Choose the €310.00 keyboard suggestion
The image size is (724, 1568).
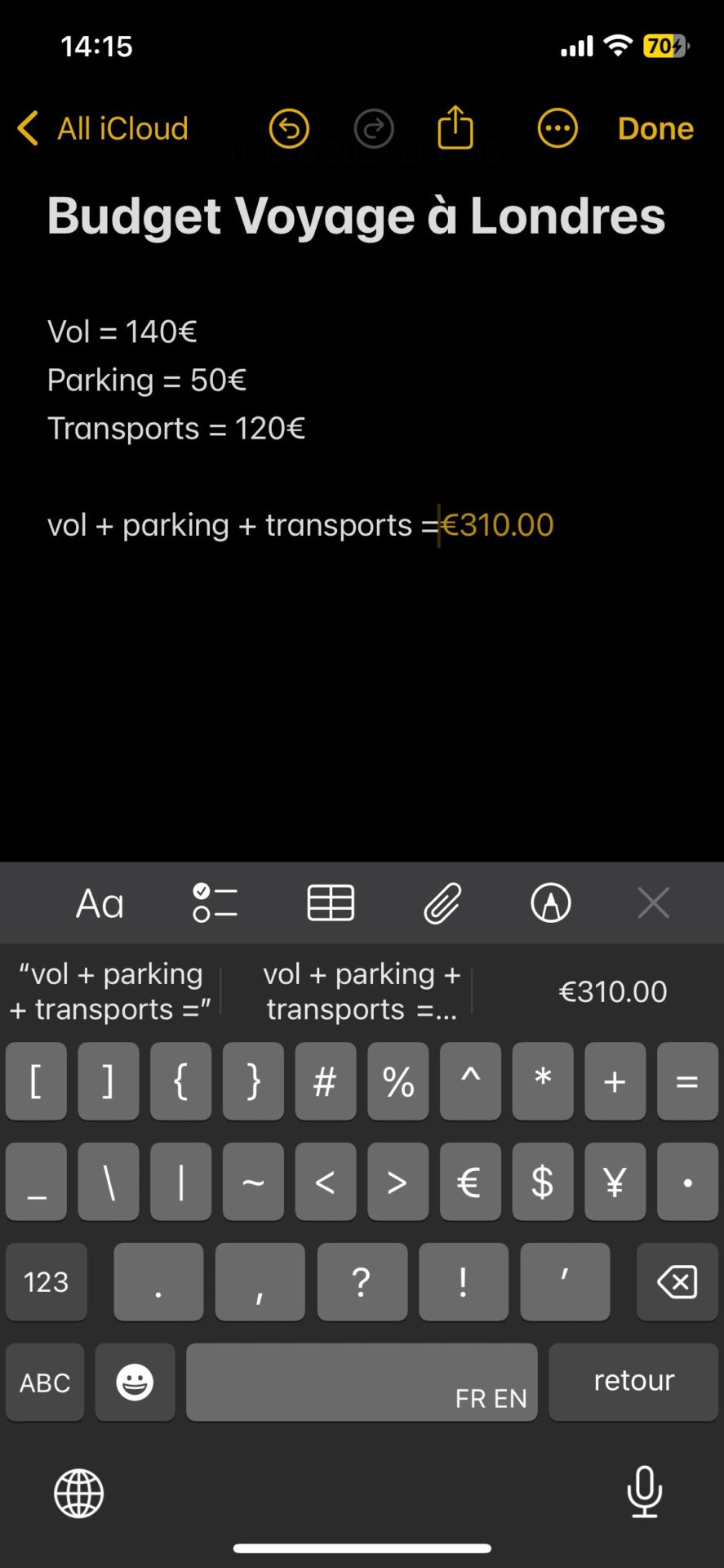(612, 991)
